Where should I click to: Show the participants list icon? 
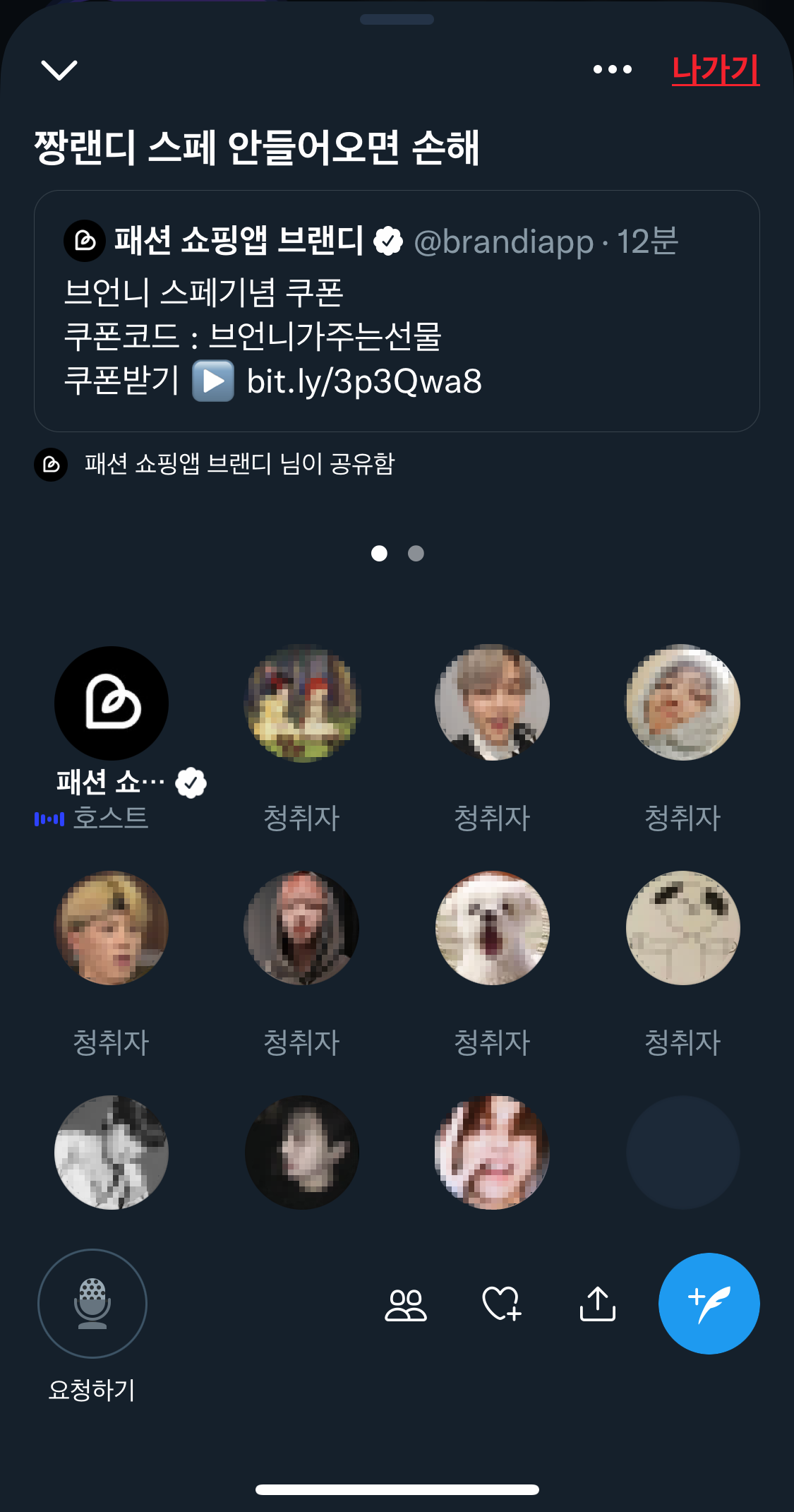(406, 1304)
